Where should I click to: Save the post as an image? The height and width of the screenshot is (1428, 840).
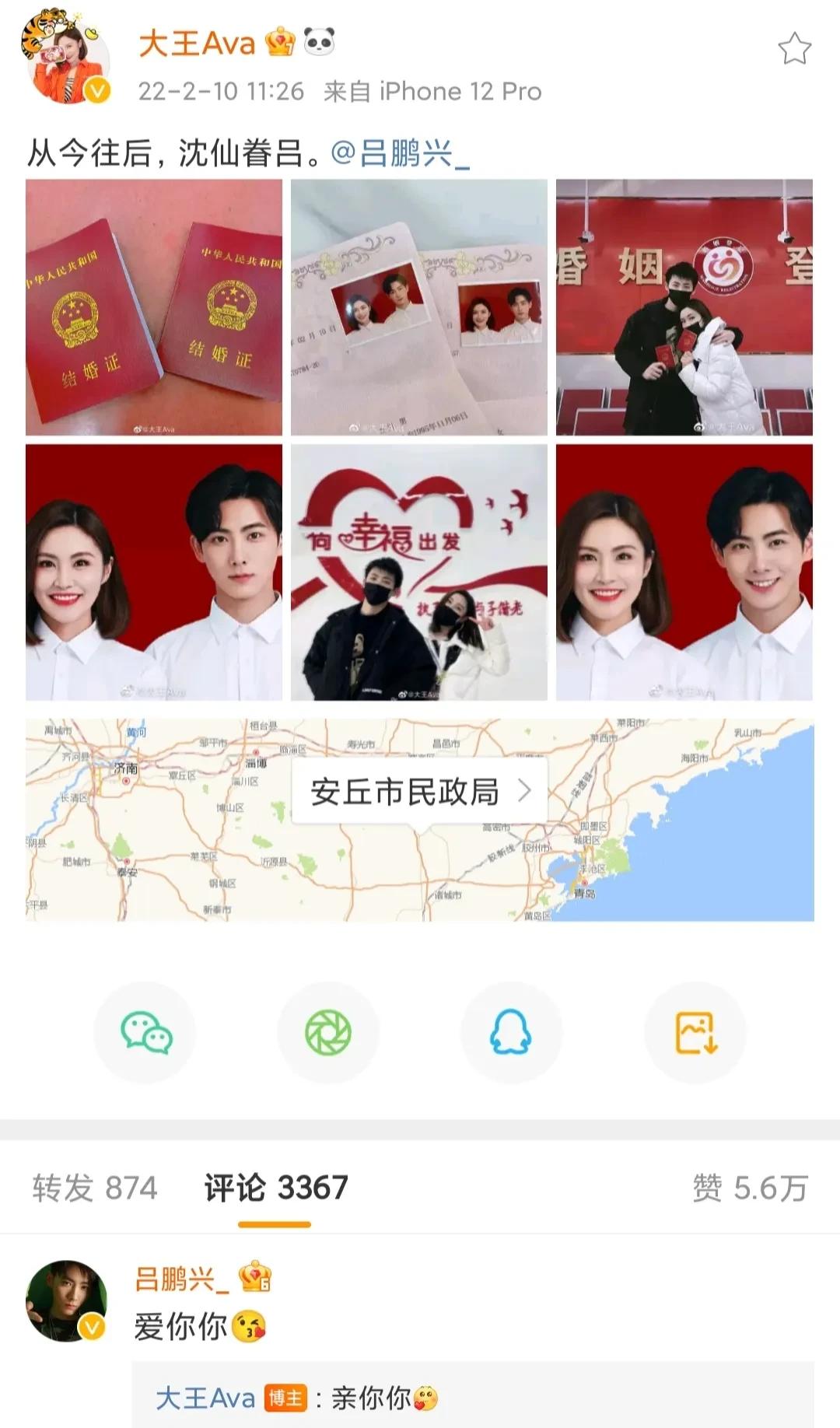[695, 1033]
